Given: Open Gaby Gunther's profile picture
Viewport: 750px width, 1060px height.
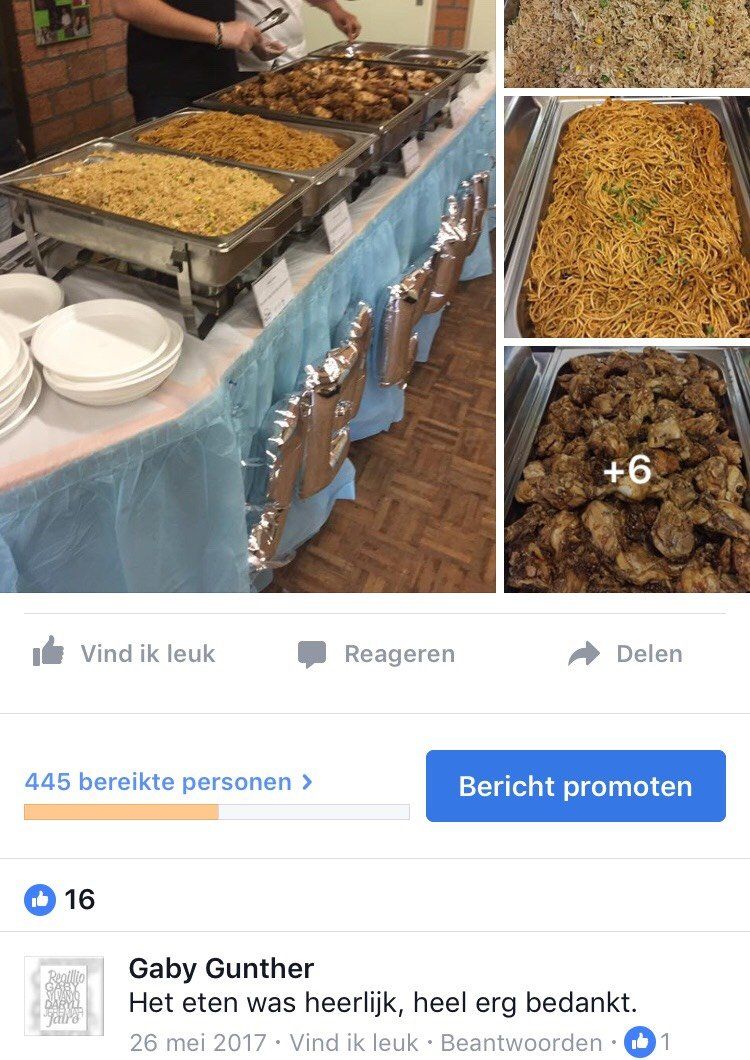Looking at the screenshot, I should point(64,995).
